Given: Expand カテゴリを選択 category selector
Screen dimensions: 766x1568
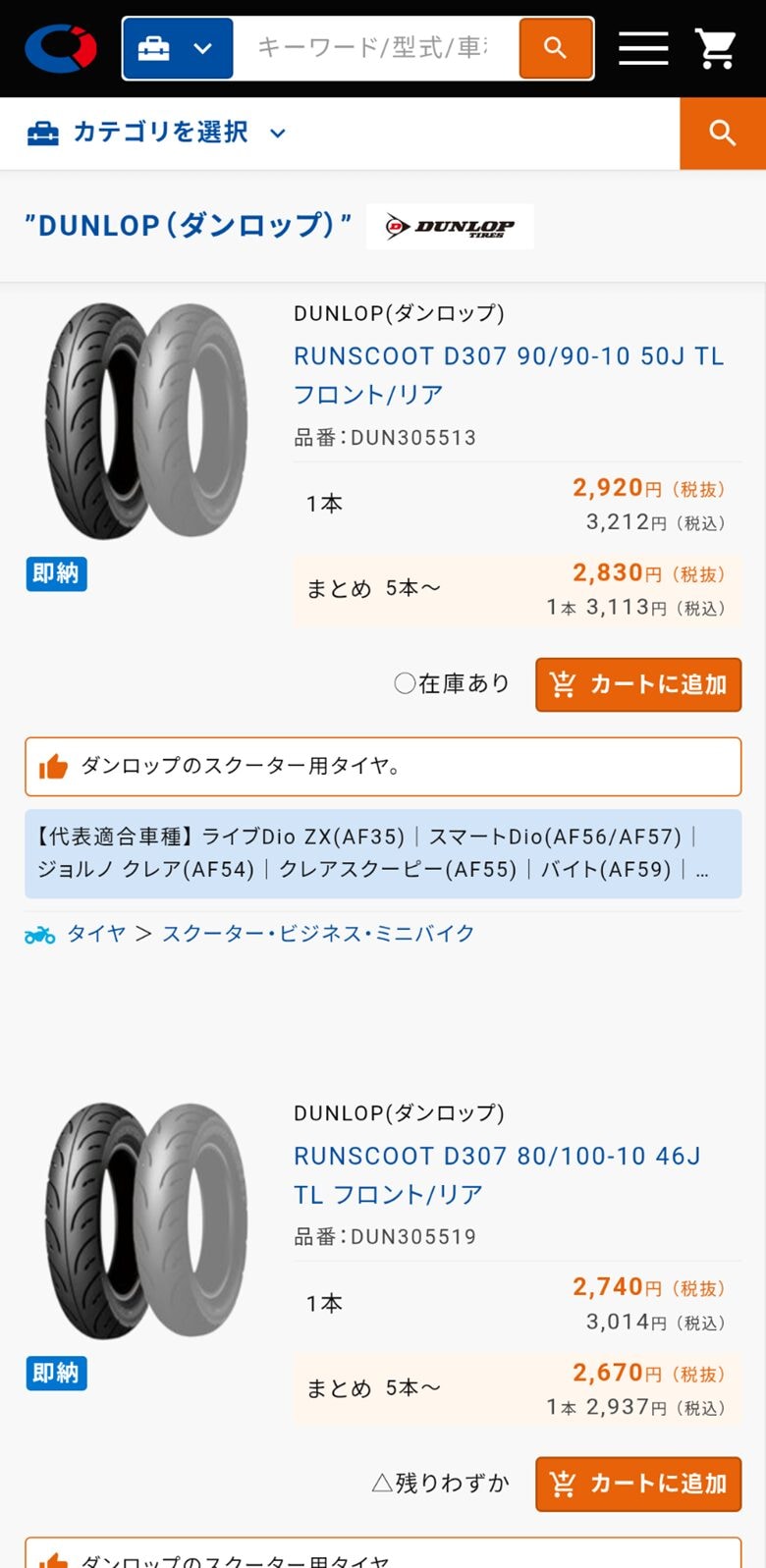Looking at the screenshot, I should [x=157, y=133].
